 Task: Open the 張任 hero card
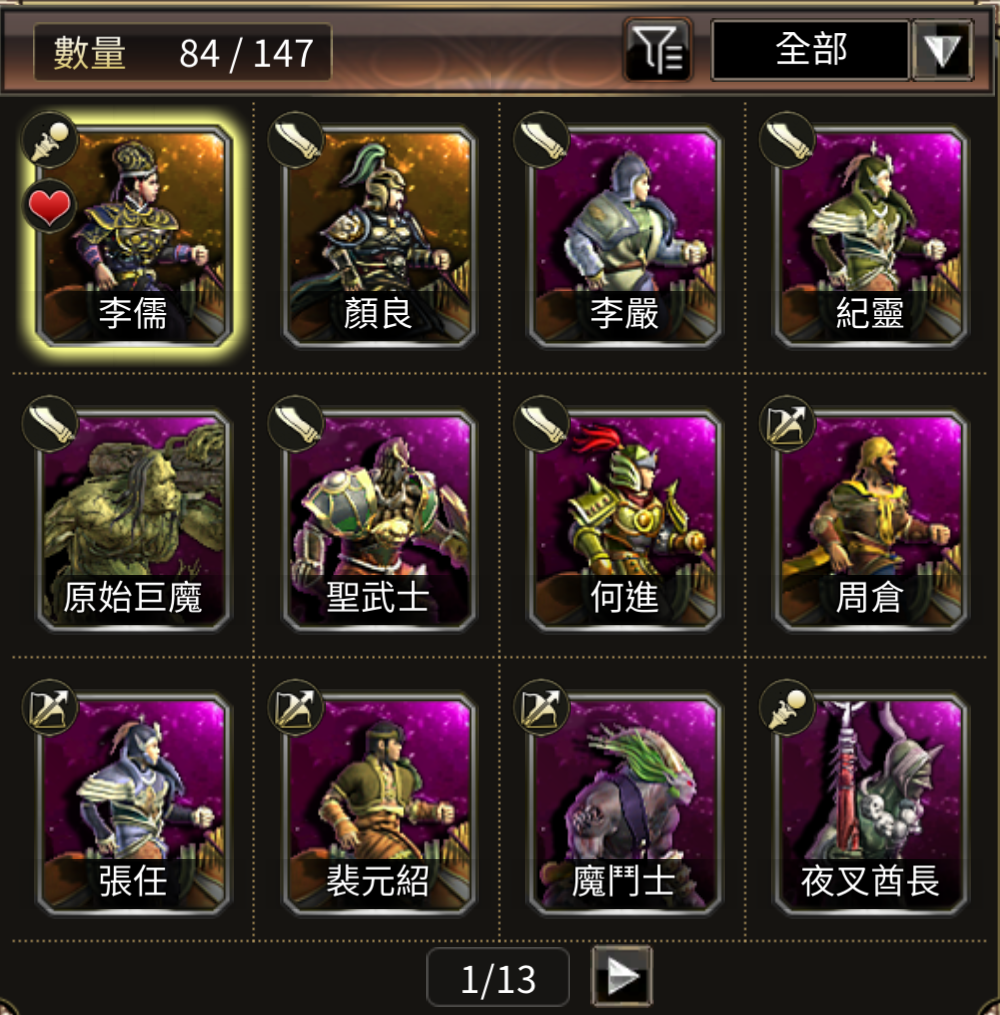pos(134,804)
